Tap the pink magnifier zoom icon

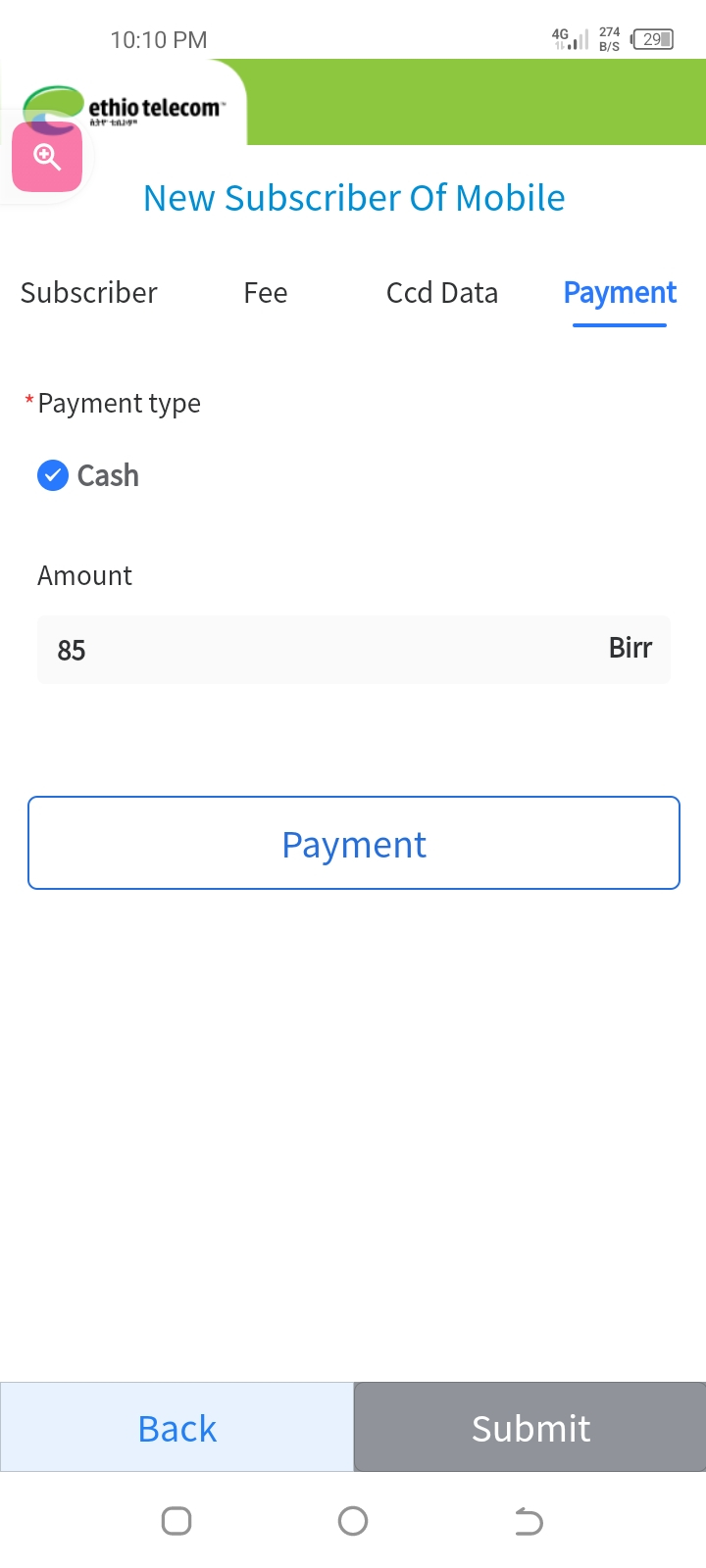47,157
